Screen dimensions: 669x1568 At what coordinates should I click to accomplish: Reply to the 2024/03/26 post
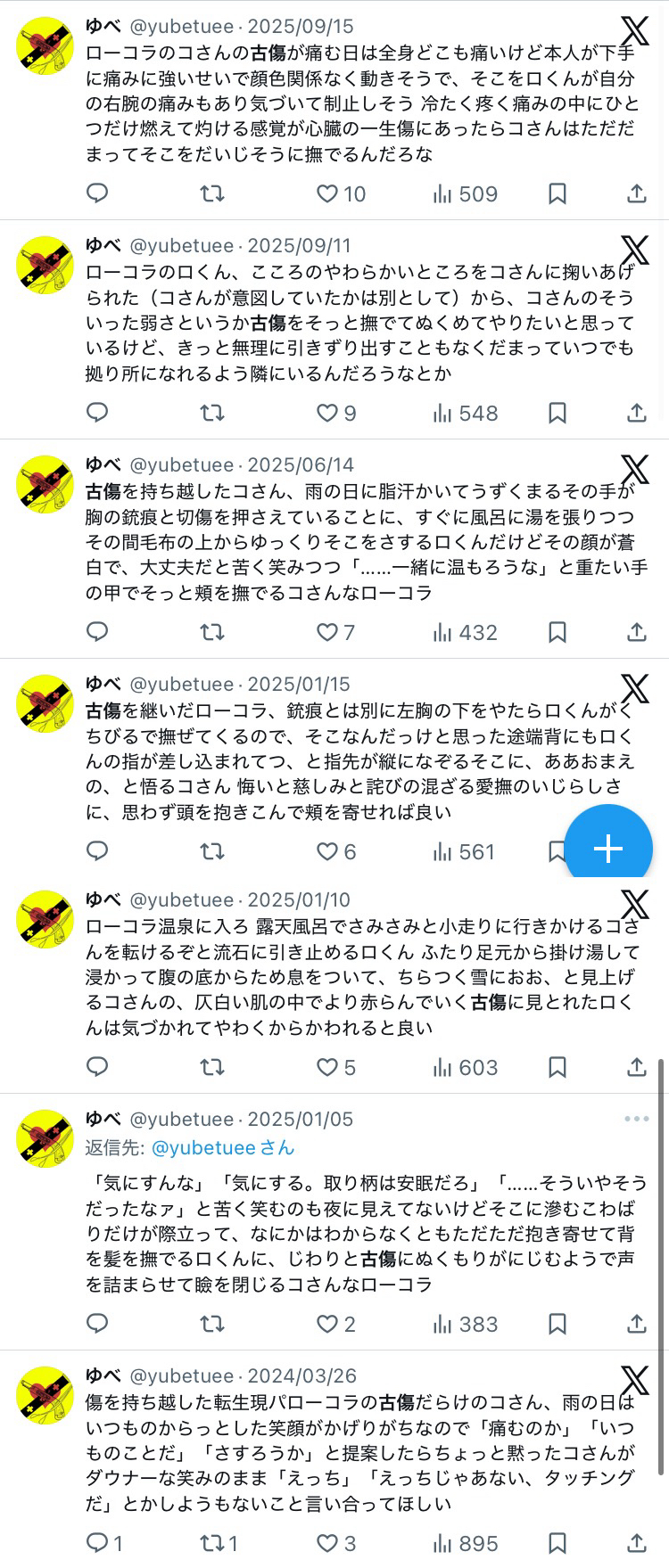pyautogui.click(x=97, y=1543)
